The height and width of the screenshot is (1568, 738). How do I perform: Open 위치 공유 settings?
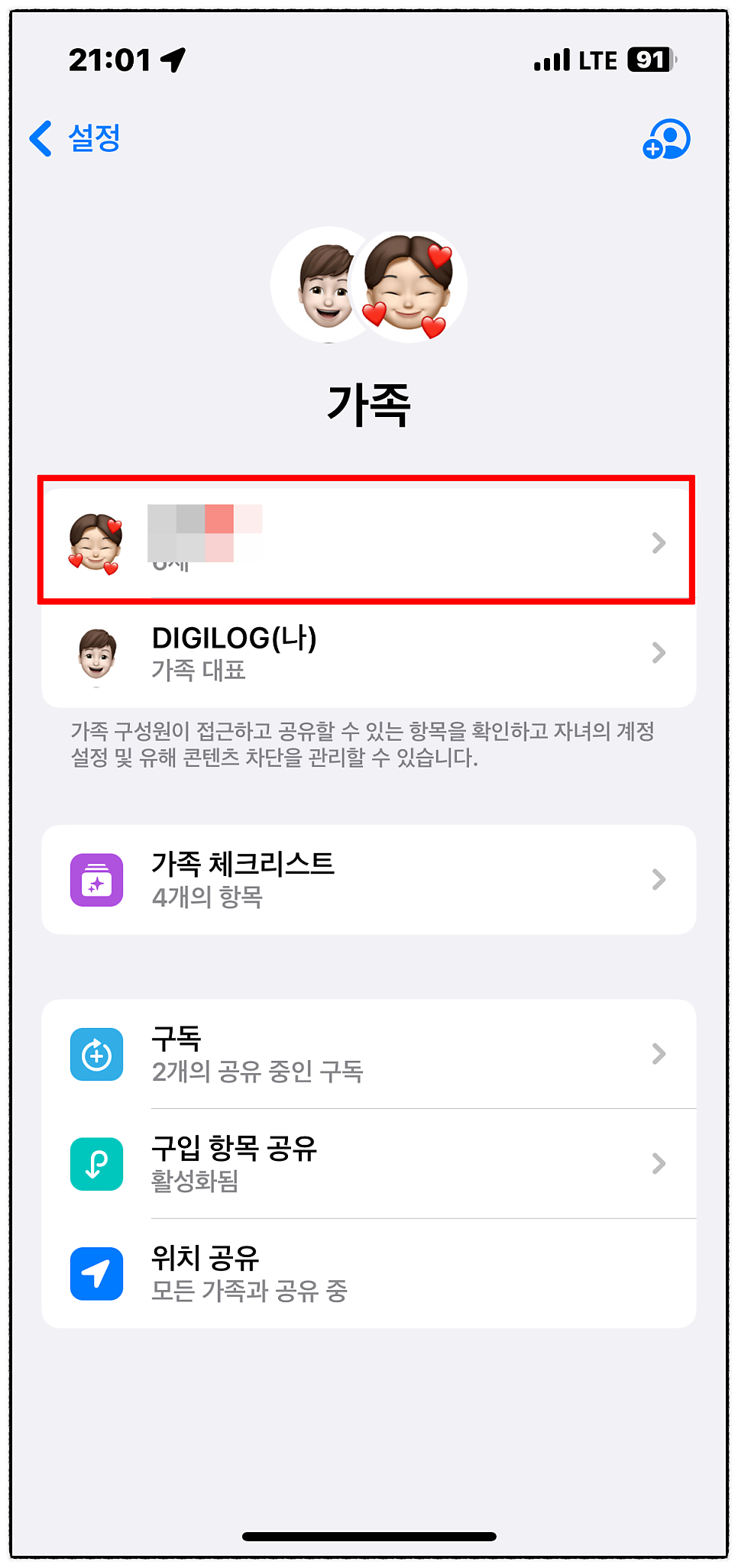pos(368,1273)
